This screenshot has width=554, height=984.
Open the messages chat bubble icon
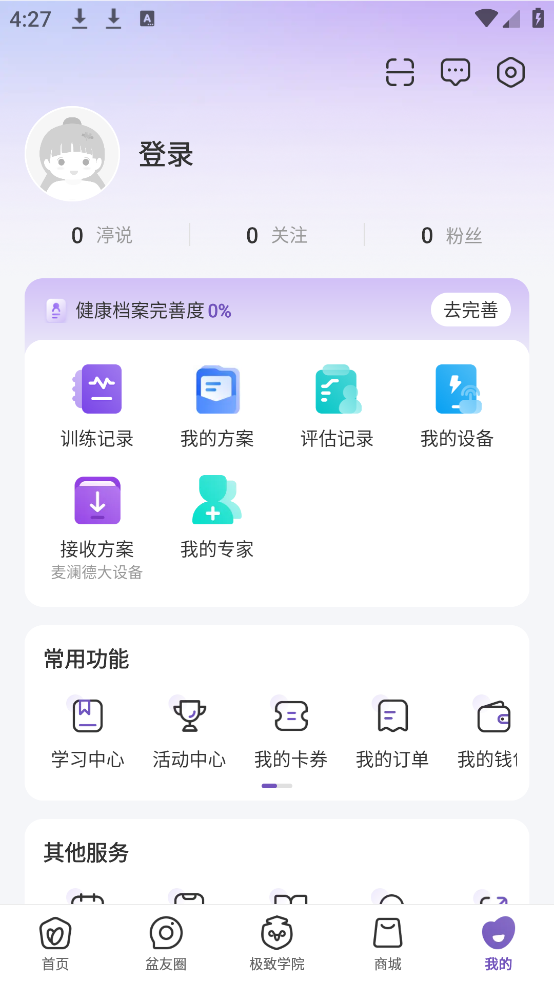coord(455,72)
